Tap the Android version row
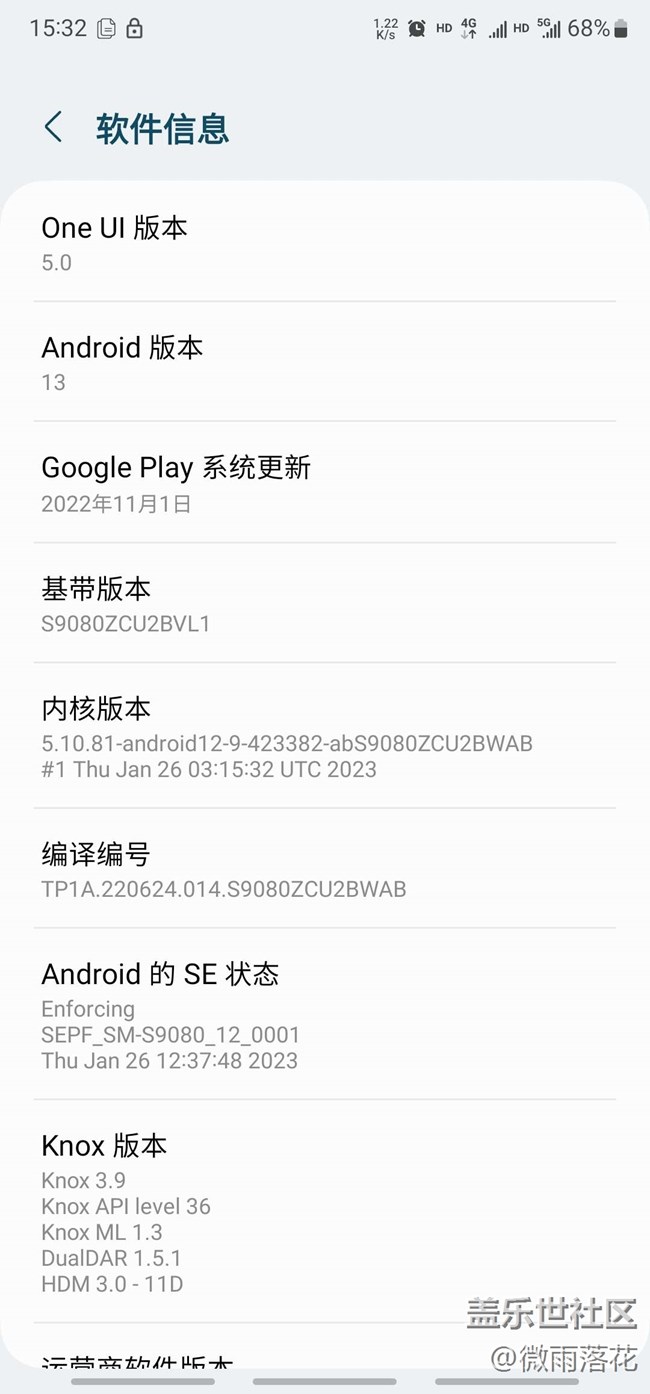The image size is (650, 1394). tap(324, 363)
